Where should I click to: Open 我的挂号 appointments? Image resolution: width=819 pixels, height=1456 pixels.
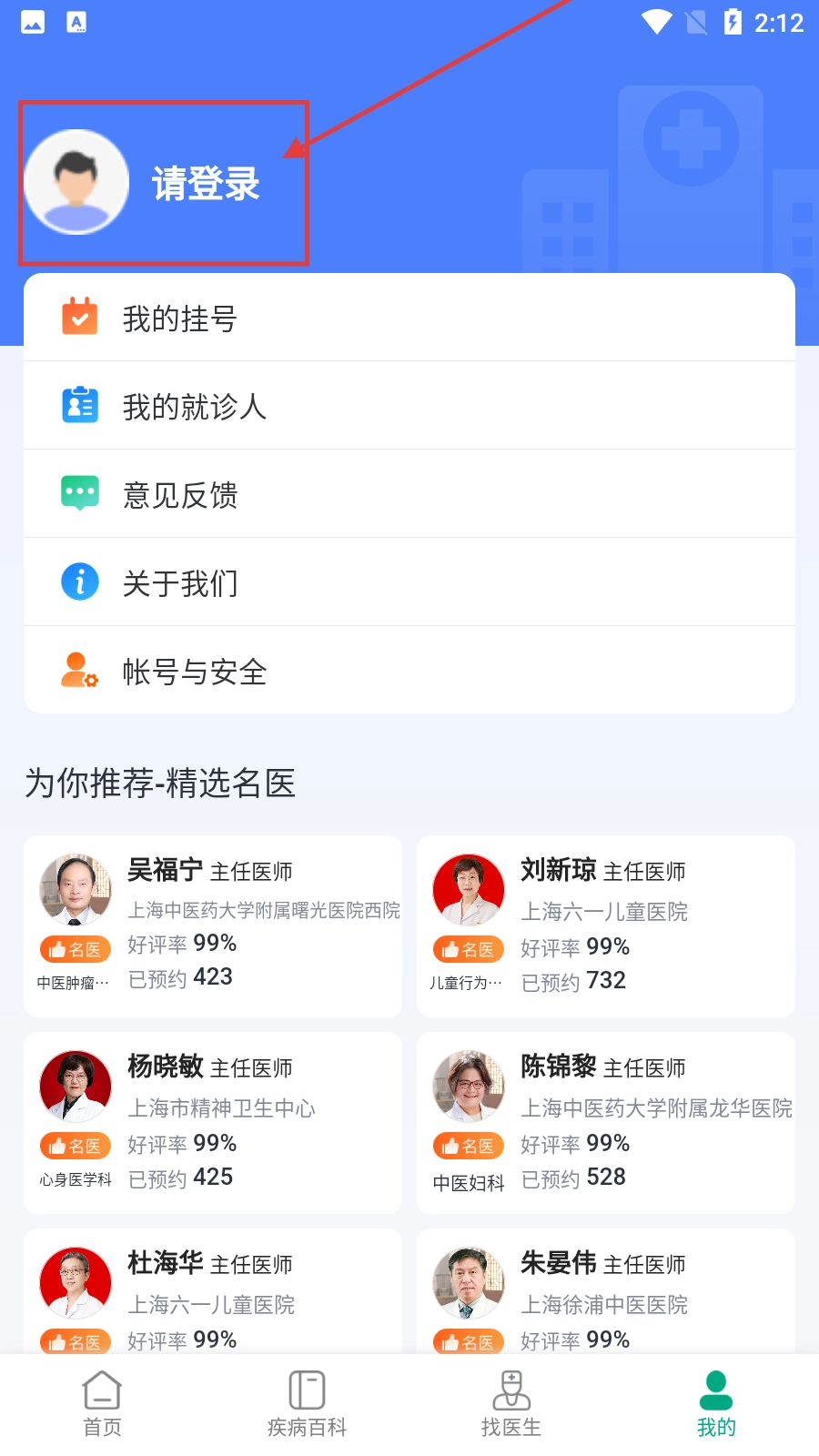(409, 318)
